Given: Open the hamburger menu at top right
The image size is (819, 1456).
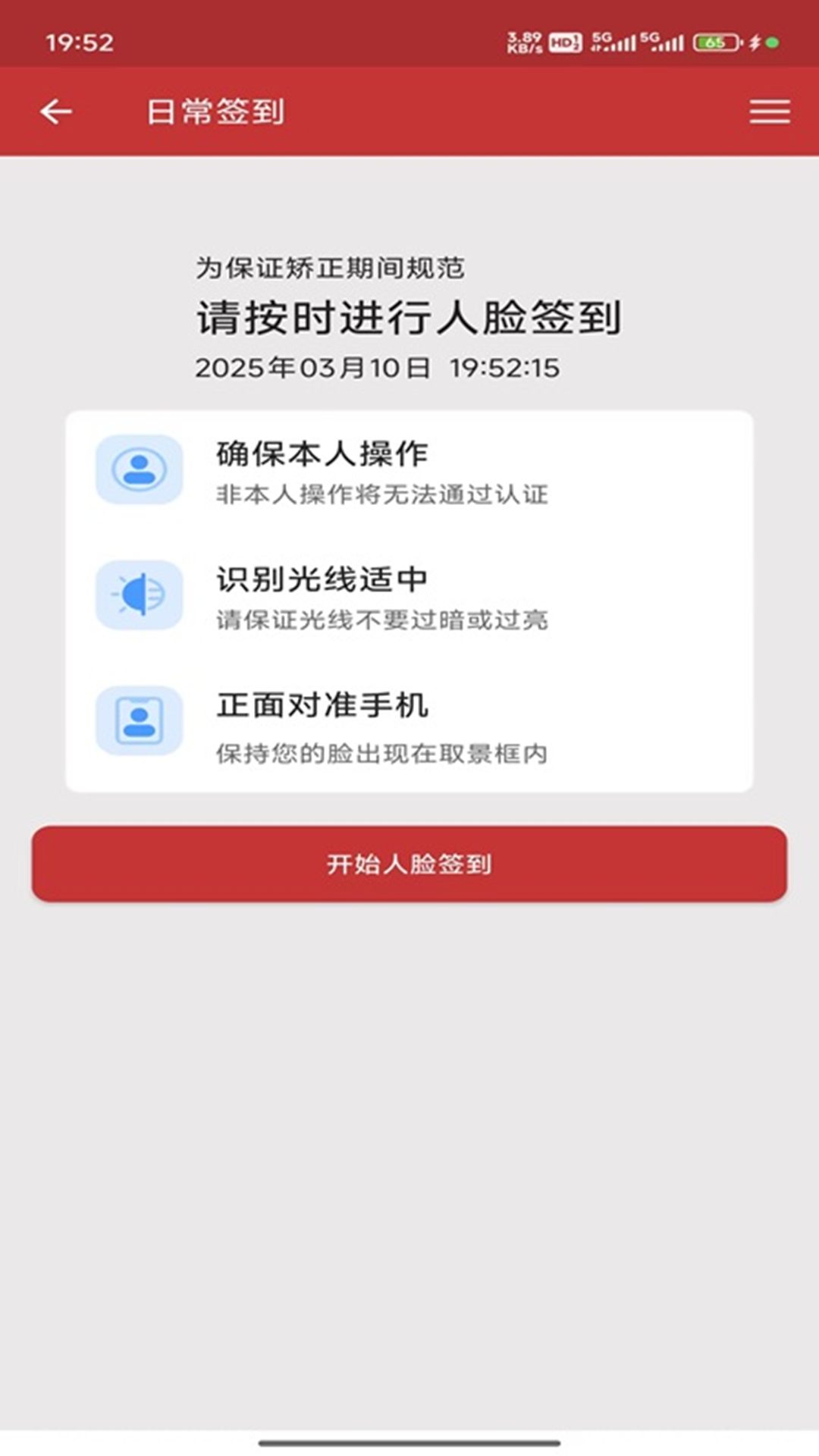Looking at the screenshot, I should [769, 111].
